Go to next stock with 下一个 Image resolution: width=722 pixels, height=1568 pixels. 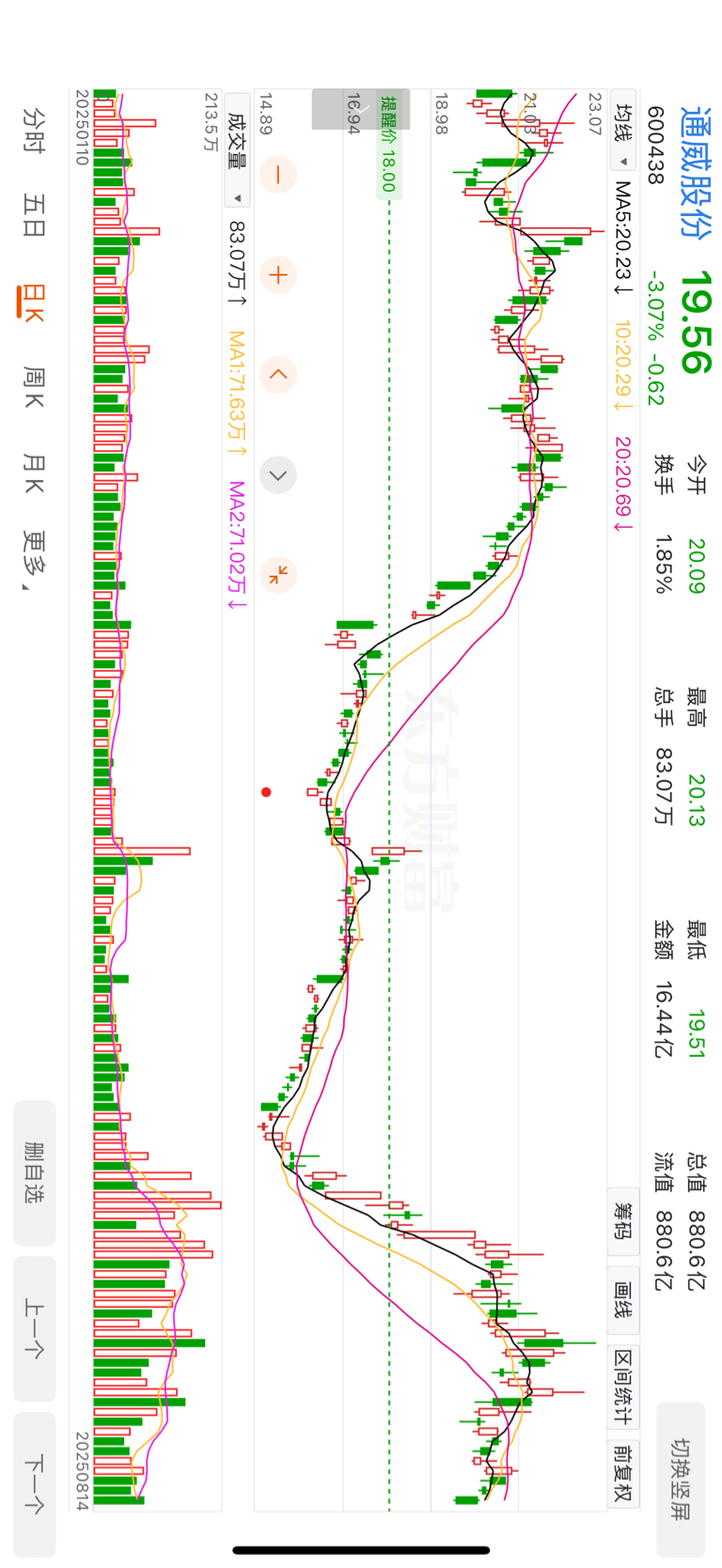click(35, 1484)
